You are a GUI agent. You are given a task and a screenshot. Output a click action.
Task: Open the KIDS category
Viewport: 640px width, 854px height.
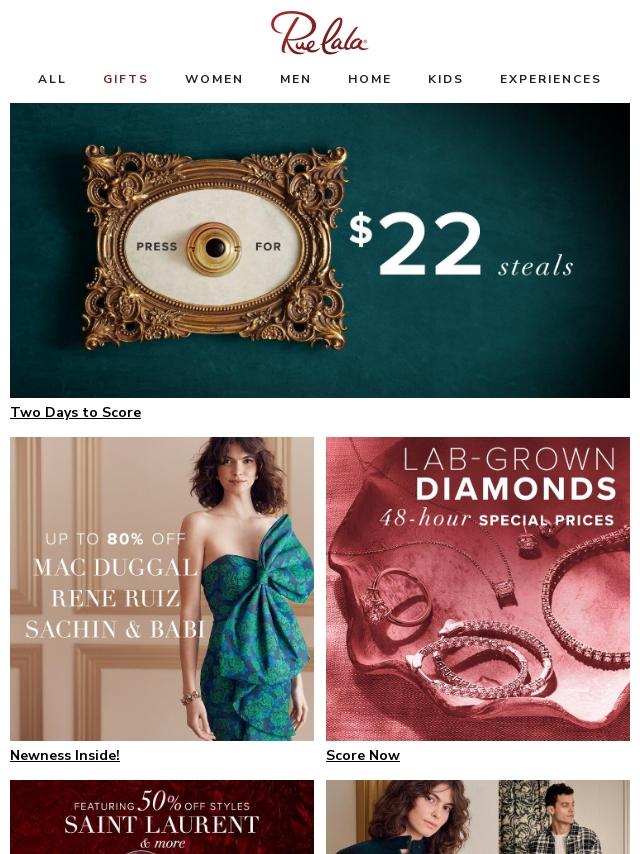point(446,79)
